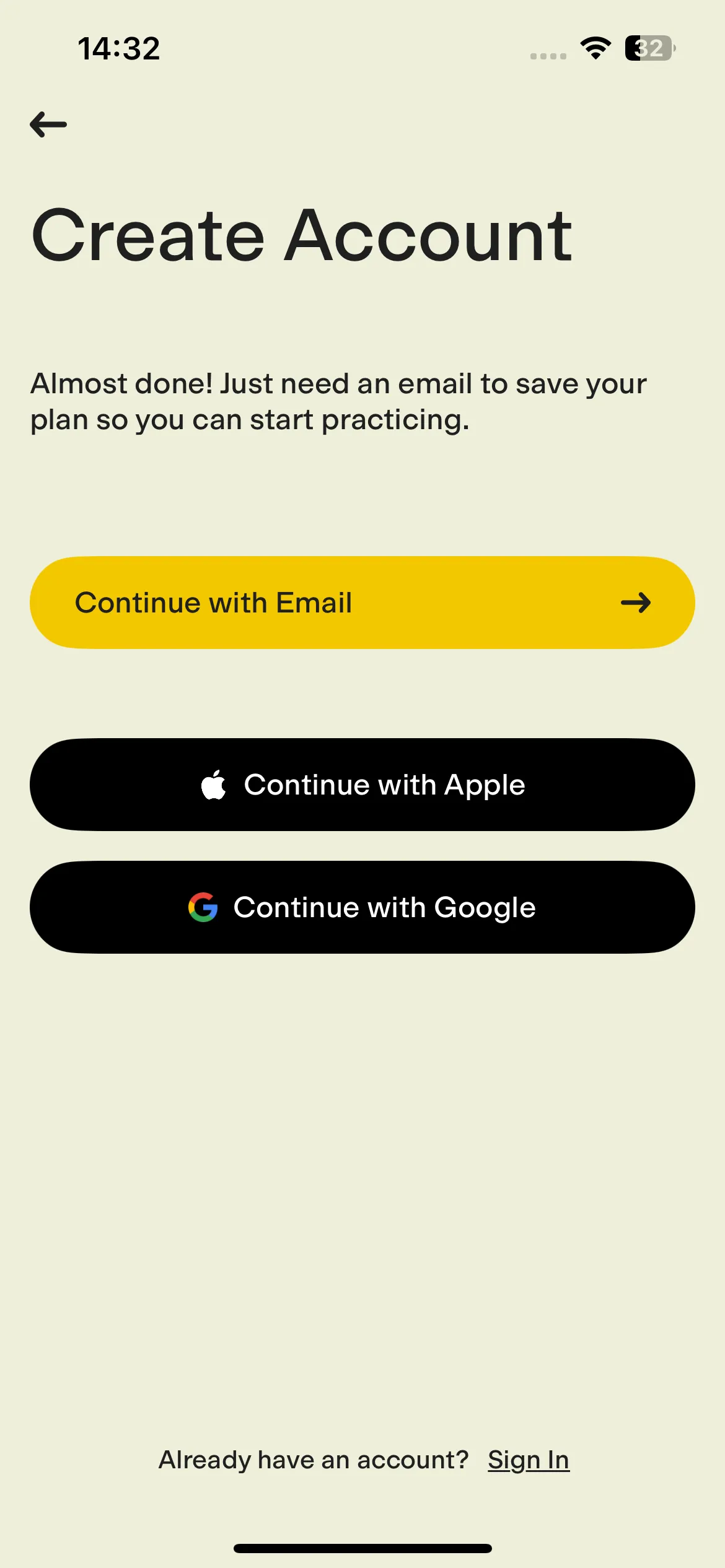Image resolution: width=725 pixels, height=1568 pixels.
Task: Choose Continue with Apple
Action: pos(362,785)
